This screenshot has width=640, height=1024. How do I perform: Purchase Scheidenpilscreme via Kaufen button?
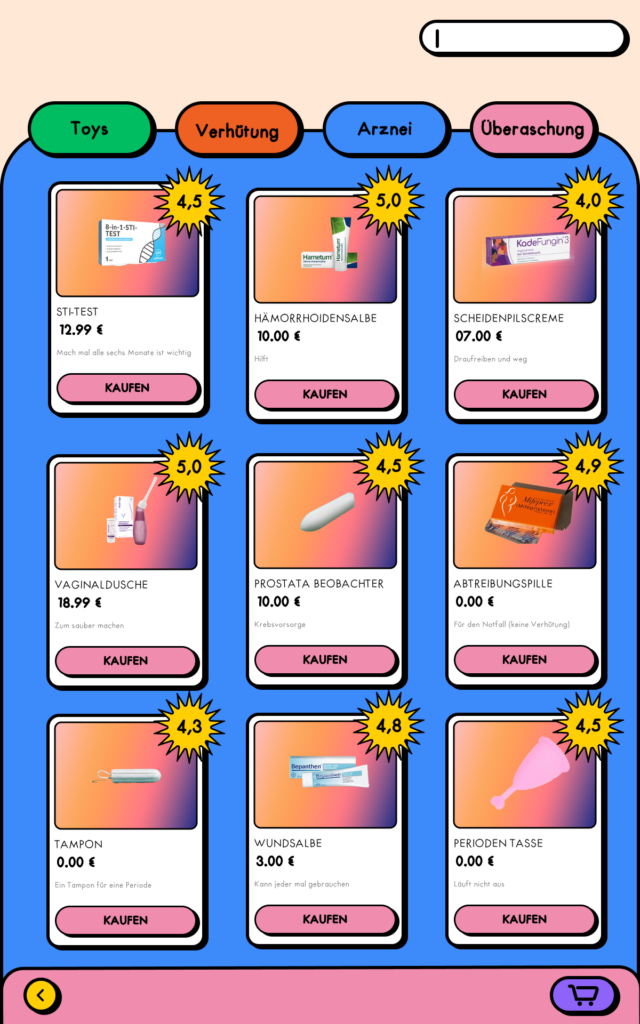(x=524, y=394)
